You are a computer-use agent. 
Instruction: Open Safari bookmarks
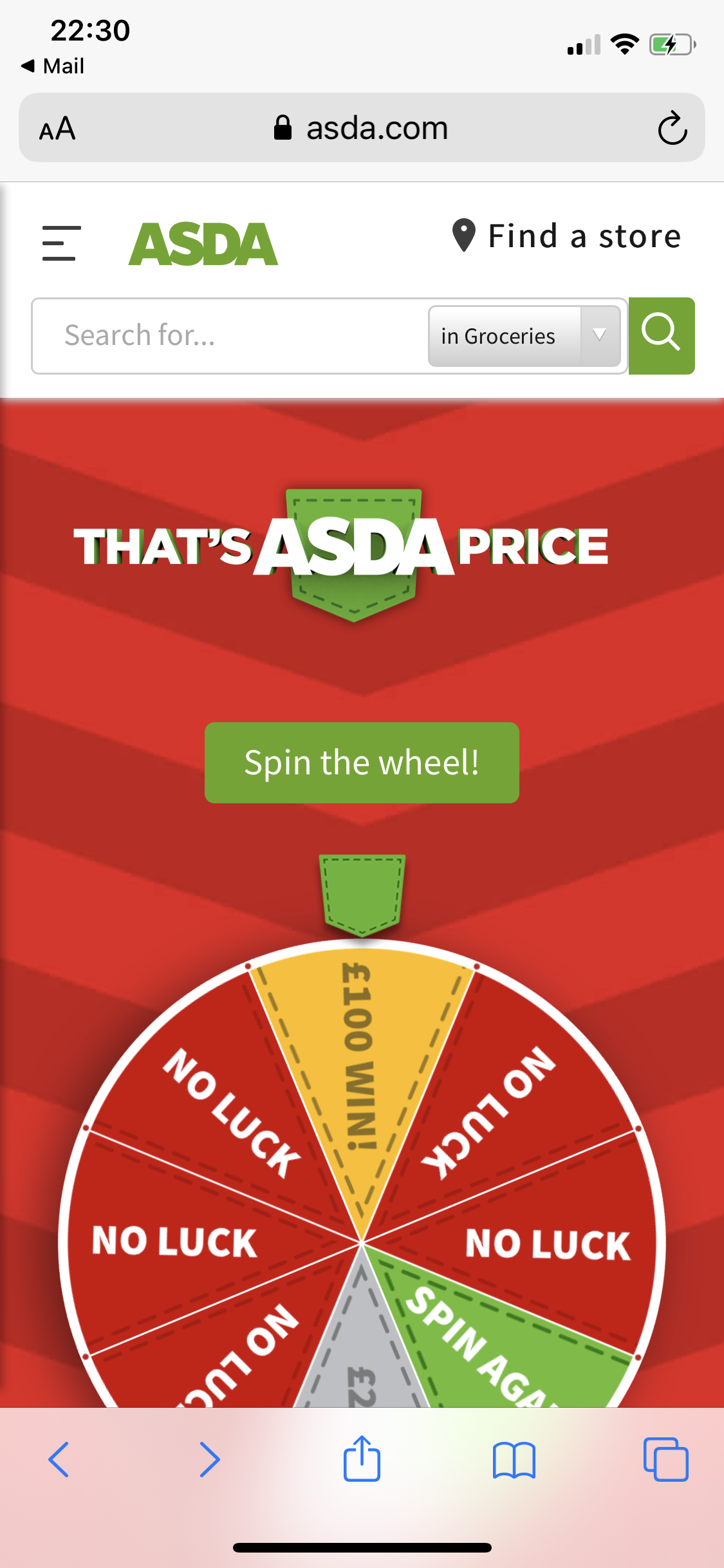514,1459
